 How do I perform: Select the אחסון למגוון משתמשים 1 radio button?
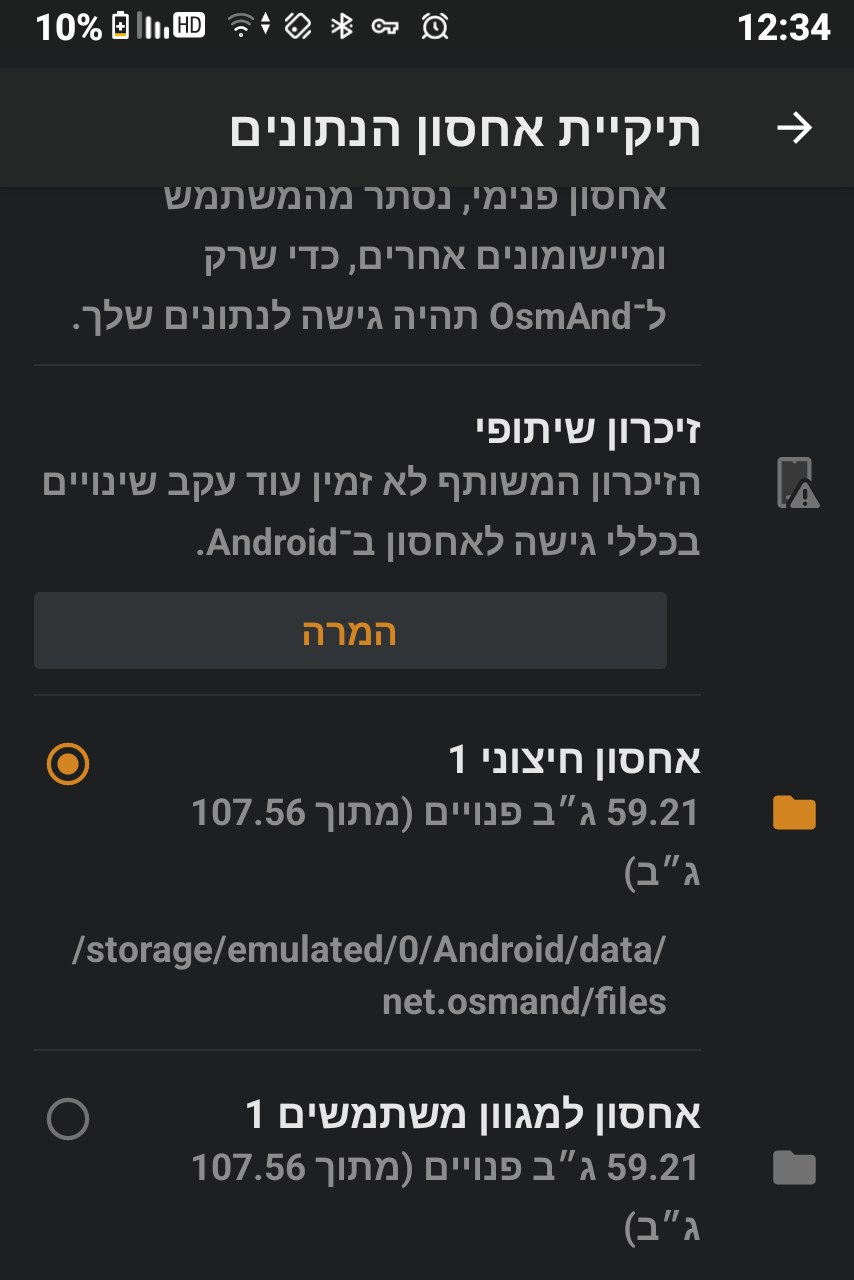click(67, 1119)
